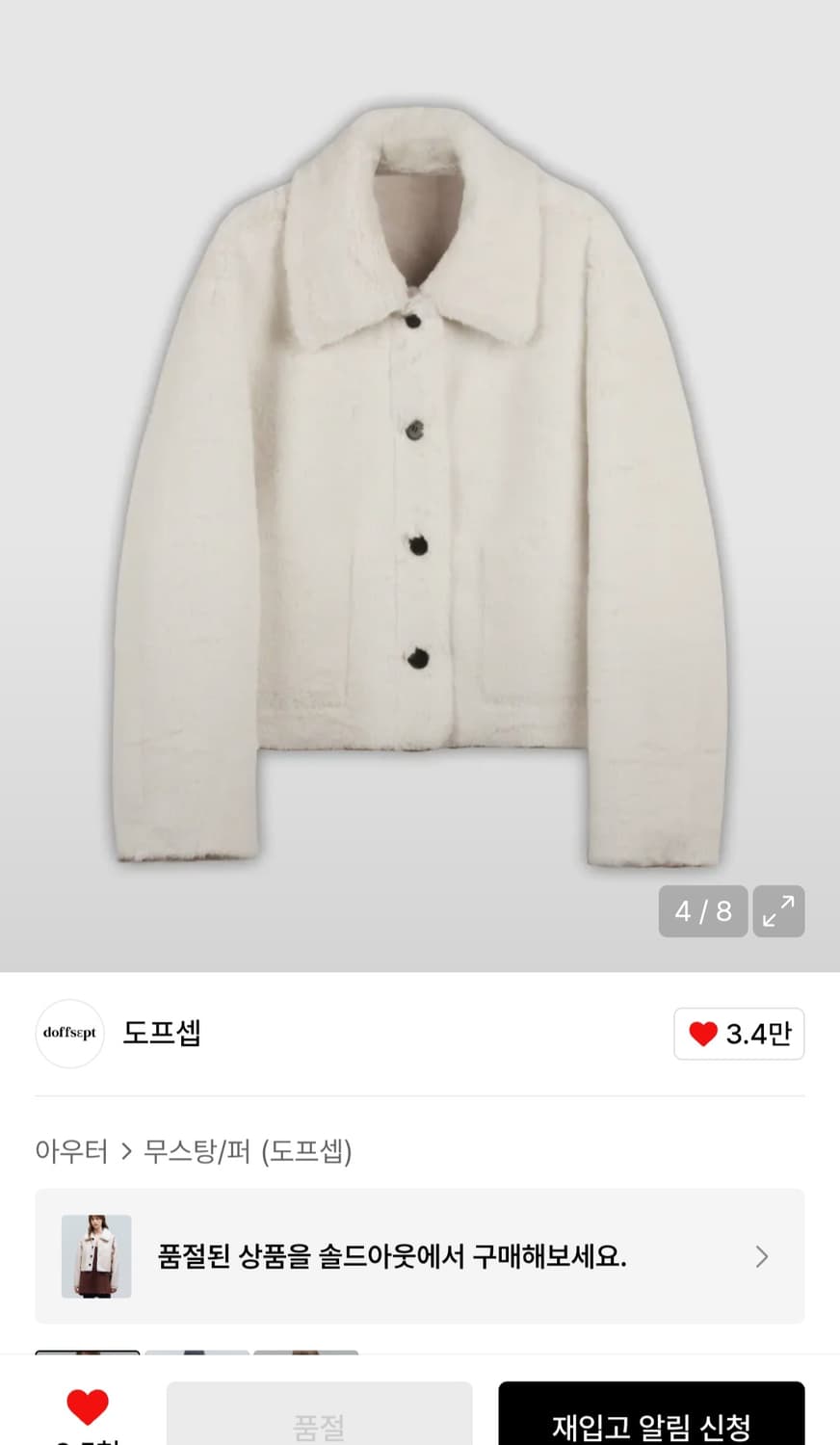Tap the 4/8 image counter badge
840x1445 pixels.
coord(702,910)
